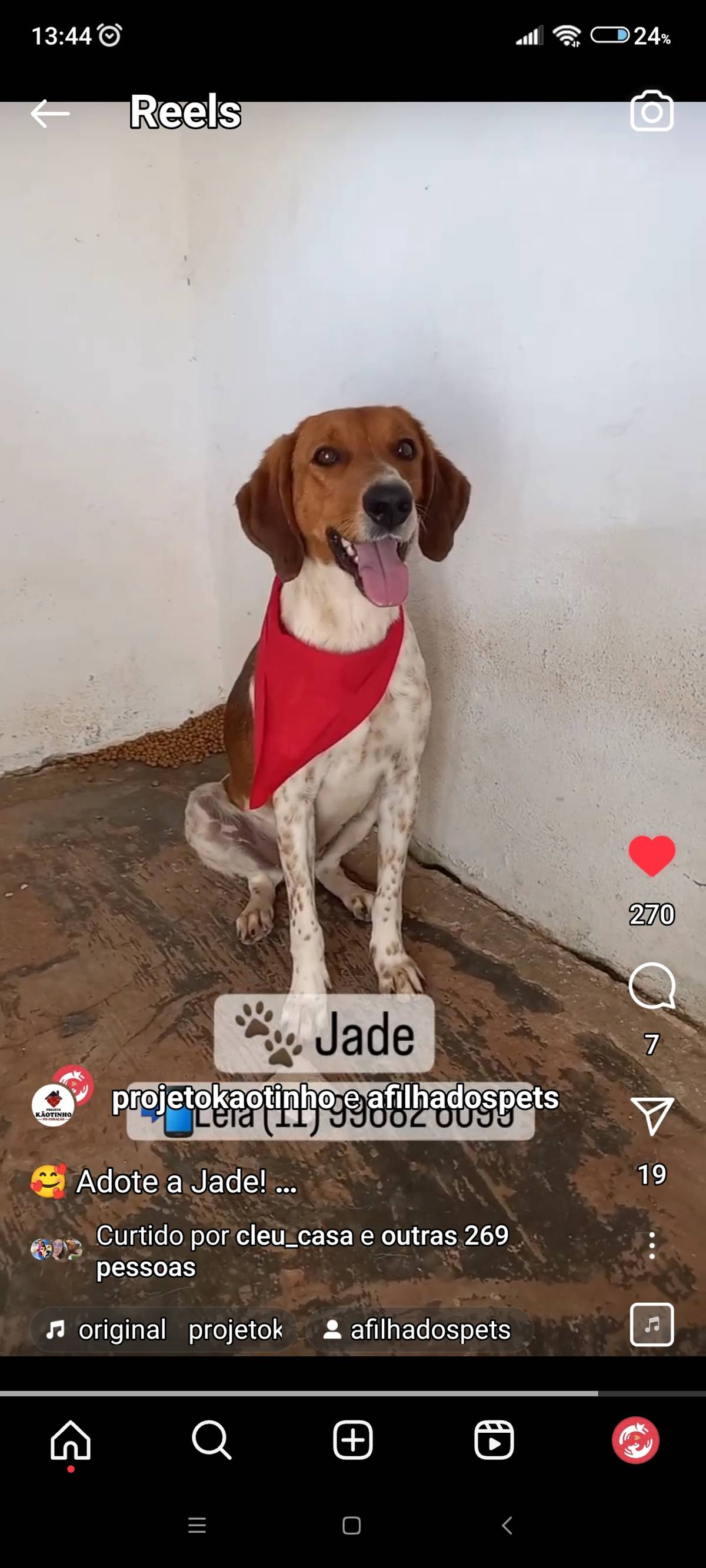Expand the caption "Adote a Jade!"

pyautogui.click(x=186, y=1182)
